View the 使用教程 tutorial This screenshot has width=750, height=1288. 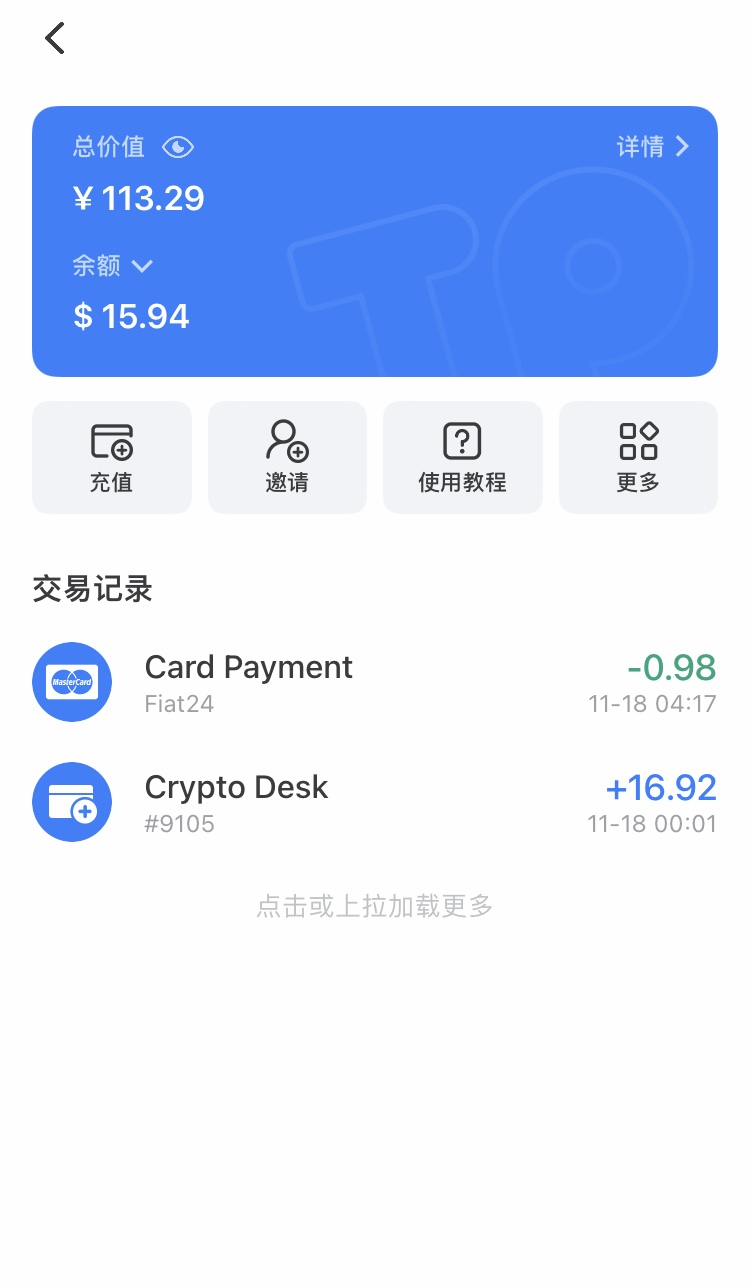coord(462,457)
